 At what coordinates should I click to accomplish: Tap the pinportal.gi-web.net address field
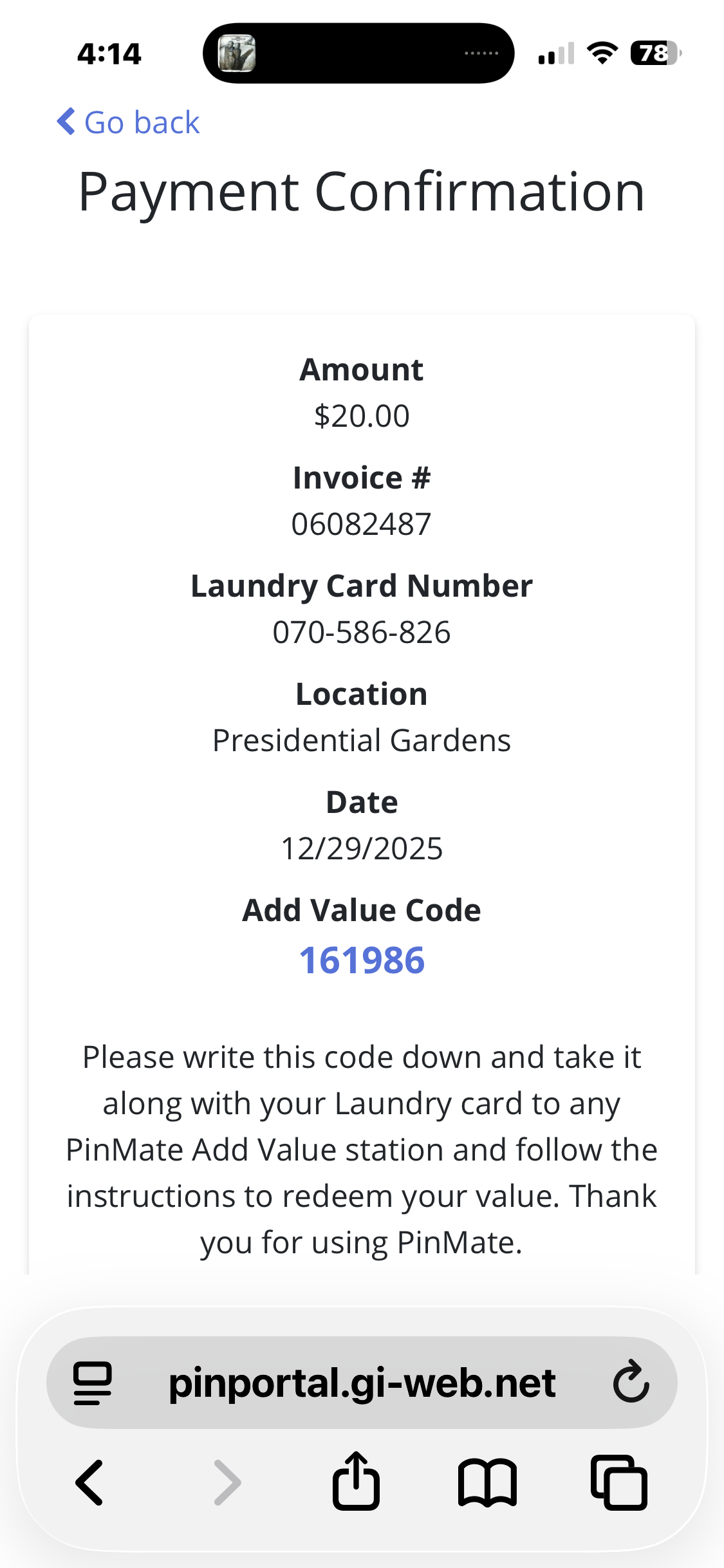[362, 1383]
